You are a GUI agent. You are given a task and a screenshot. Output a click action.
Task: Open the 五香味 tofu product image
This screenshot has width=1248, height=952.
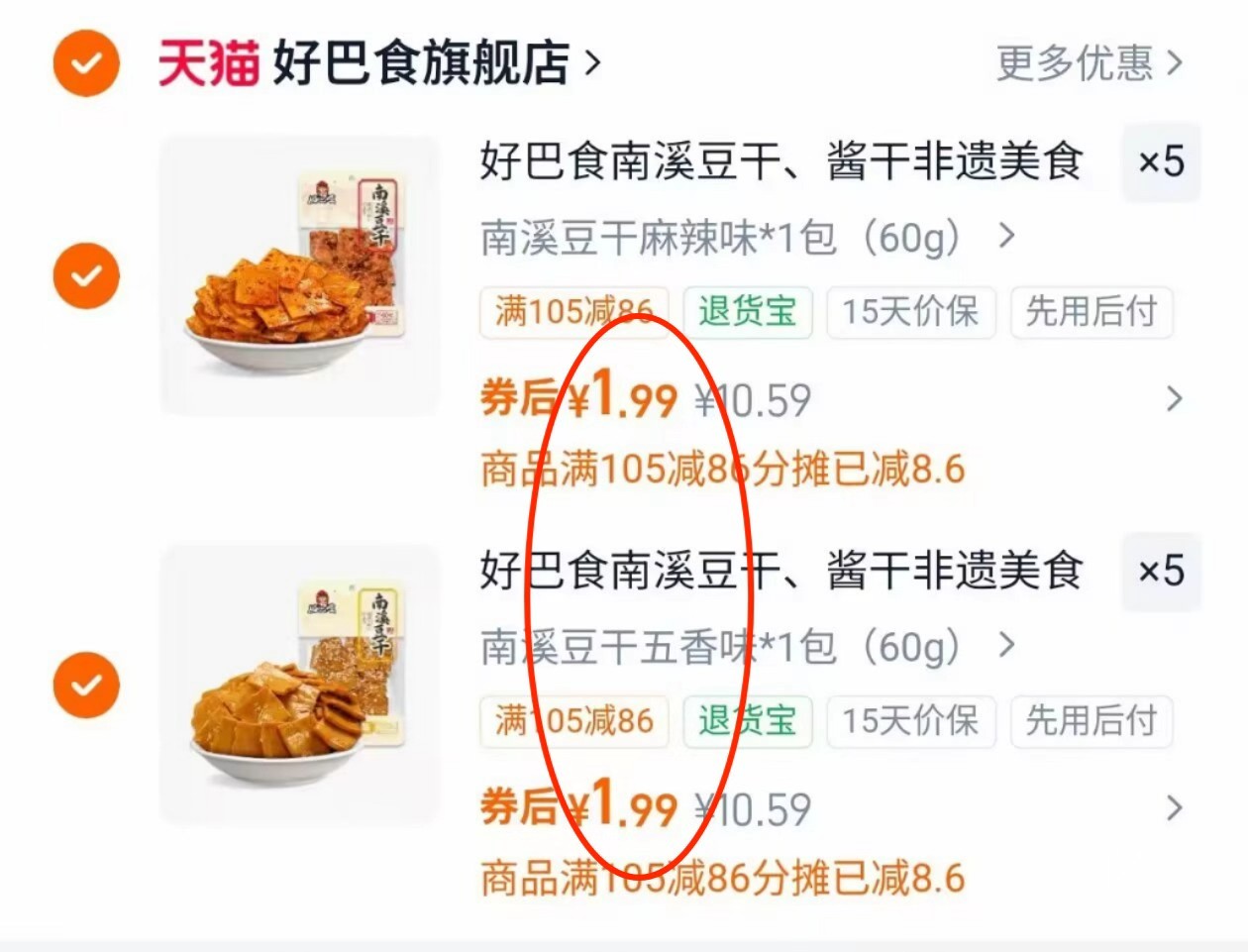point(299,685)
